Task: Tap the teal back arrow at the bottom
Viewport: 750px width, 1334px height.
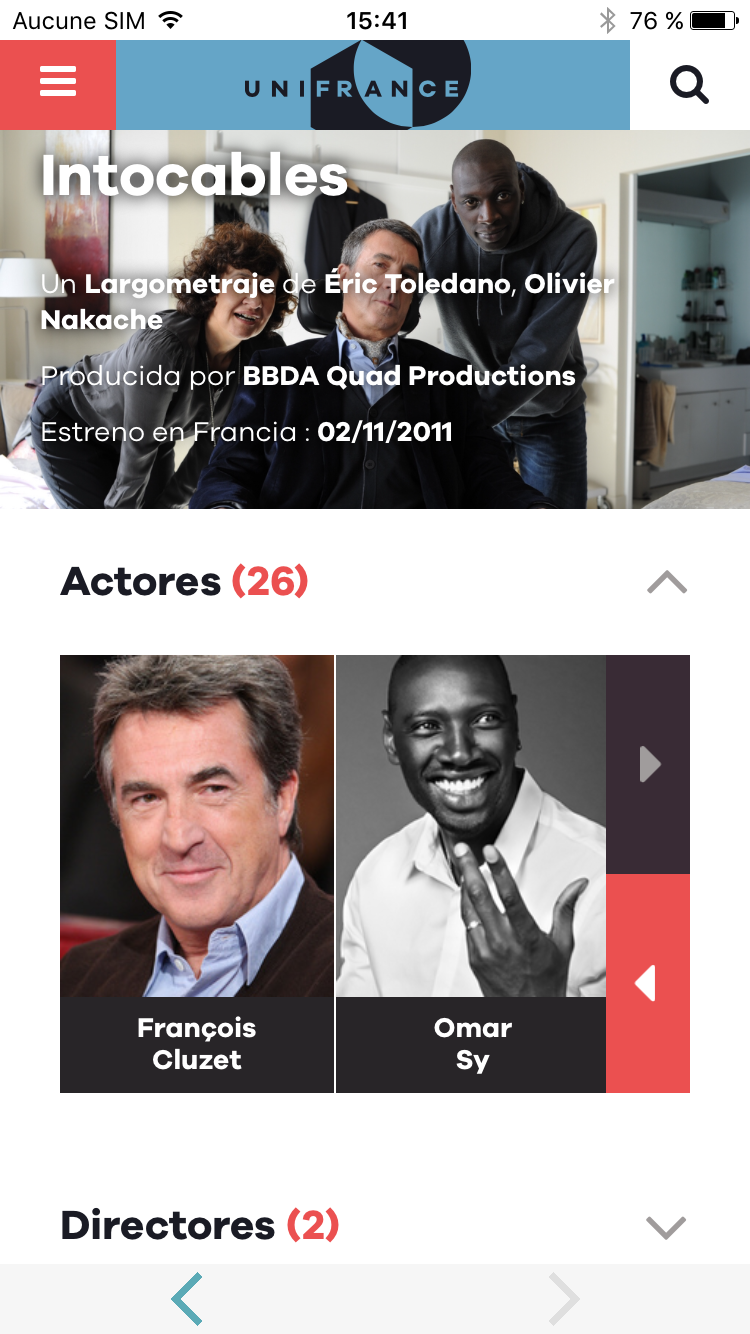Action: point(187,1299)
